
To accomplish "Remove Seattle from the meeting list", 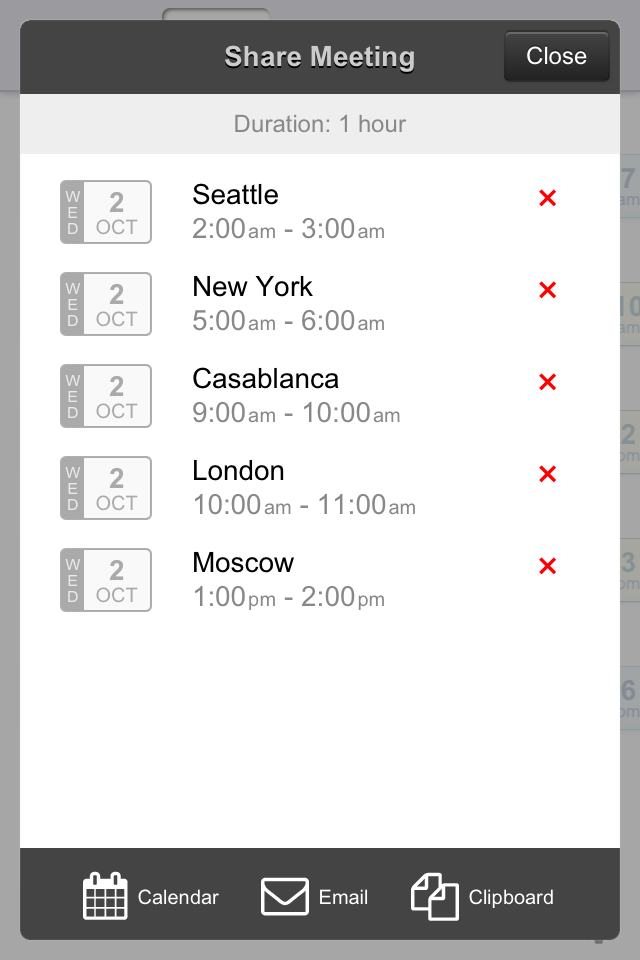I will tap(547, 198).
